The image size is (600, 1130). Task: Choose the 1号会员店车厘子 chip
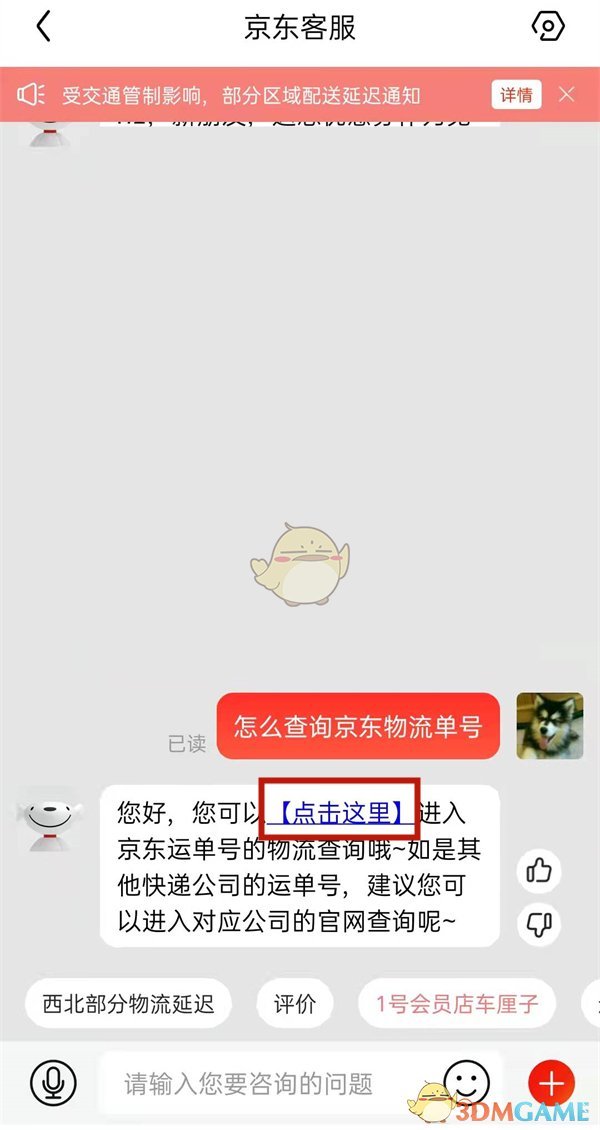click(x=457, y=1004)
